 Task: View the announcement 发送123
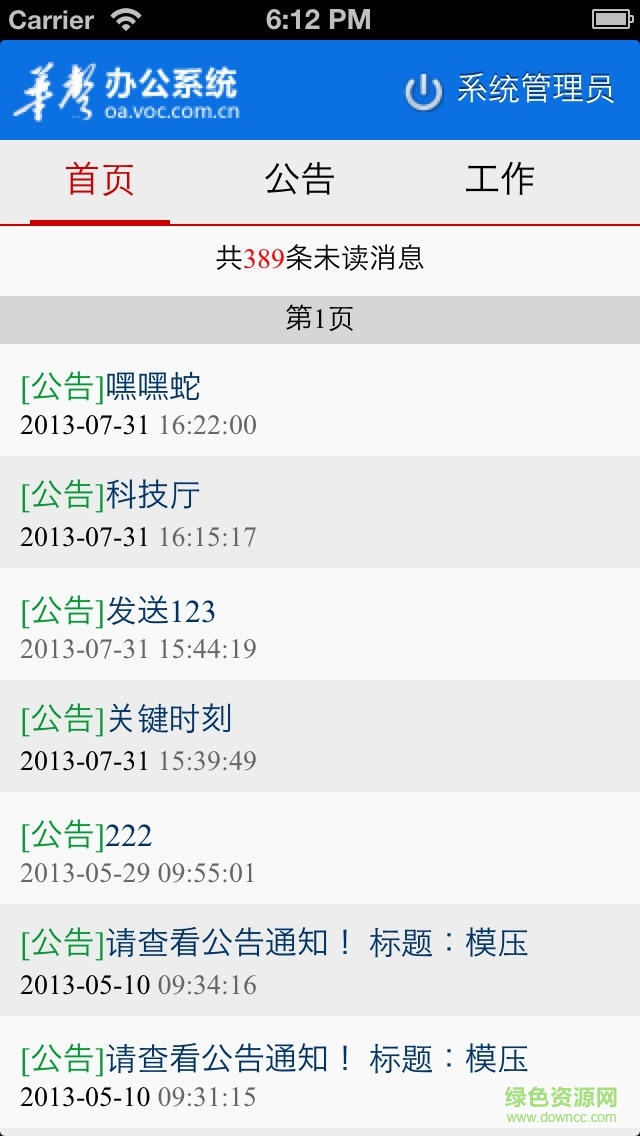(x=320, y=625)
